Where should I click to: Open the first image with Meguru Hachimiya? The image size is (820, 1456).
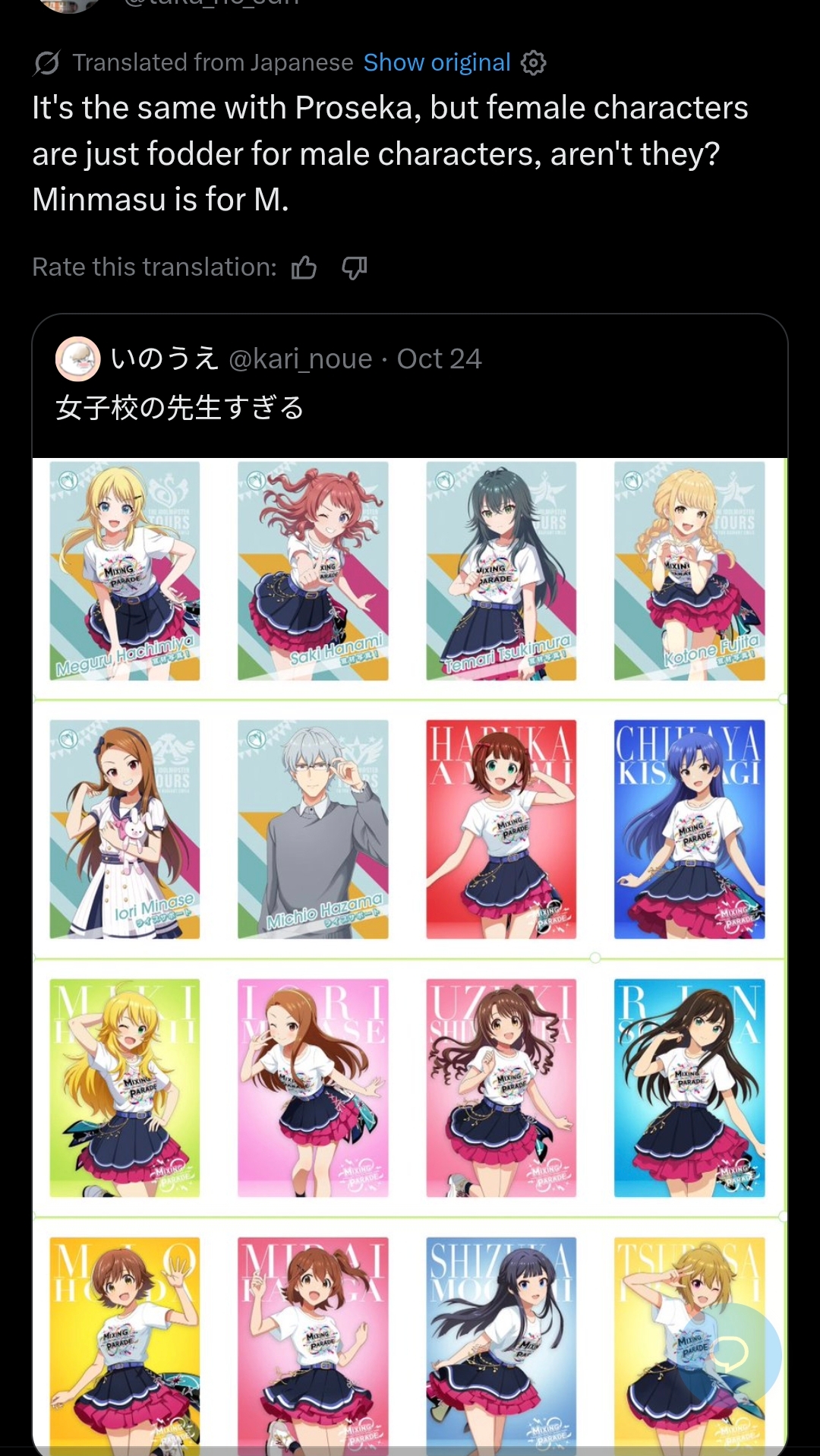pos(125,571)
